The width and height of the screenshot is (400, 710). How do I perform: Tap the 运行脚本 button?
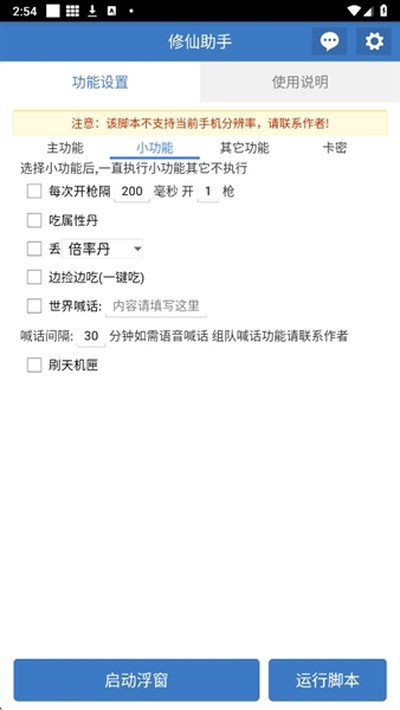[328, 680]
